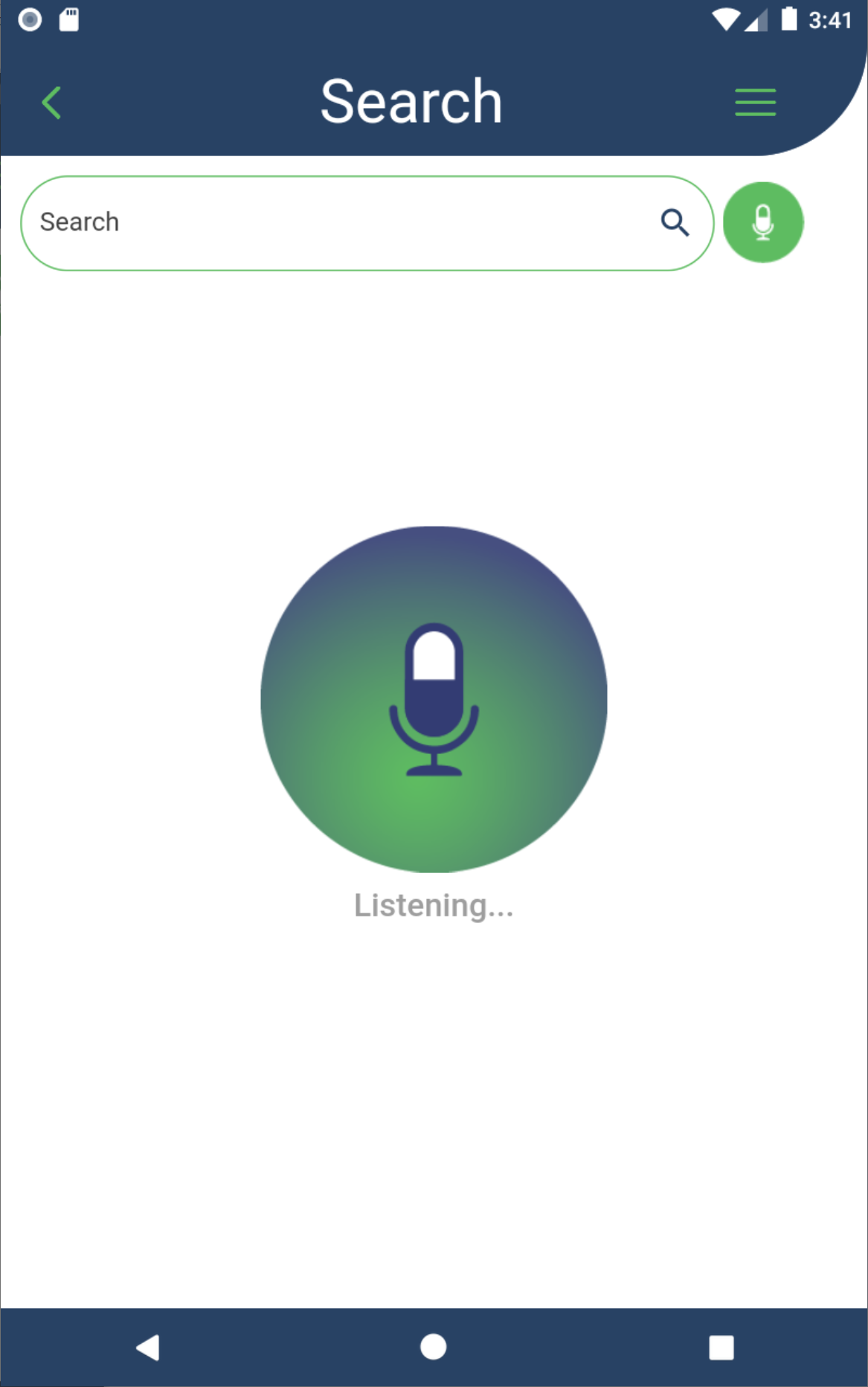868x1387 pixels.
Task: Tap the magnifying glass search icon
Action: (675, 222)
